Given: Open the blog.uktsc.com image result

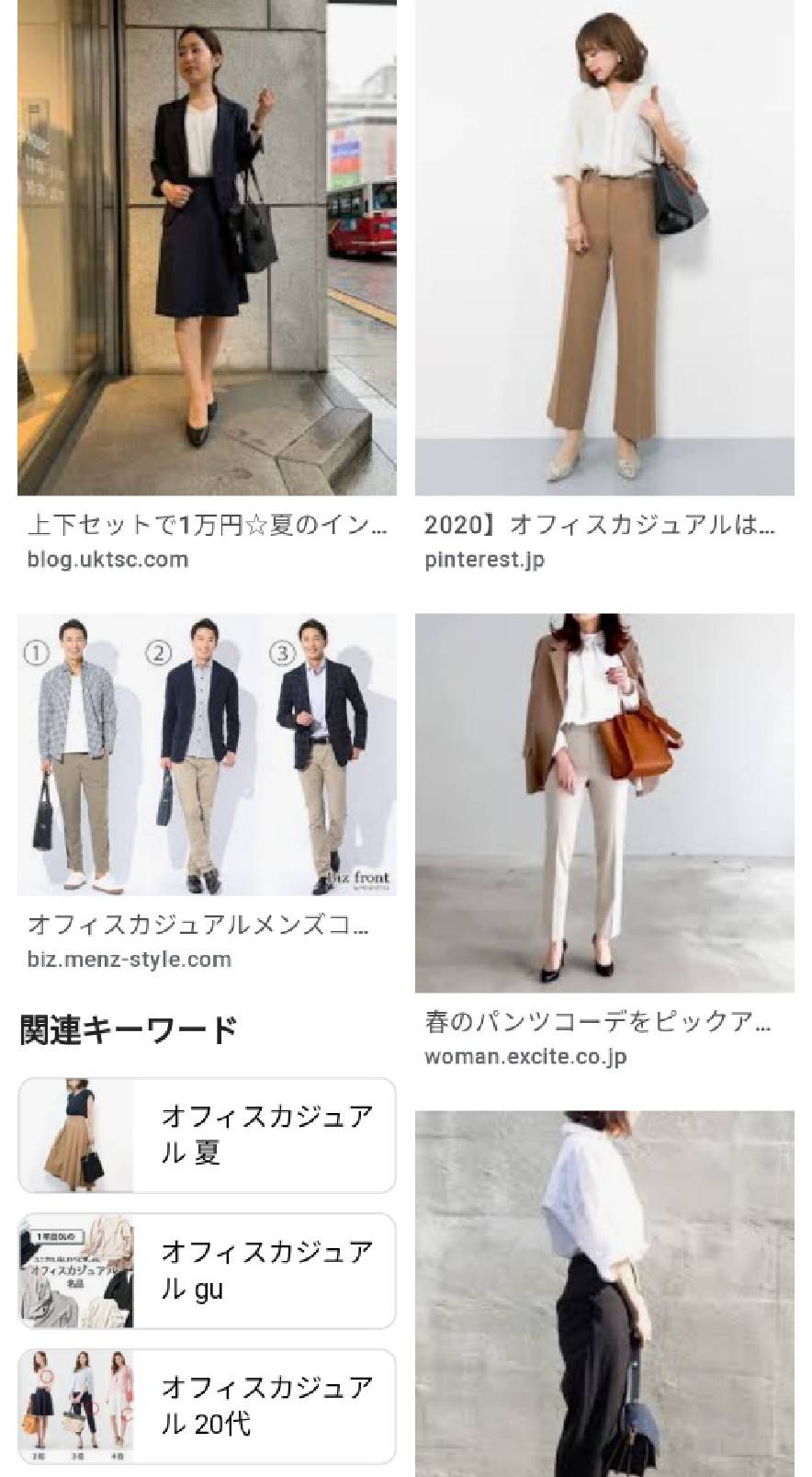Looking at the screenshot, I should click(207, 247).
